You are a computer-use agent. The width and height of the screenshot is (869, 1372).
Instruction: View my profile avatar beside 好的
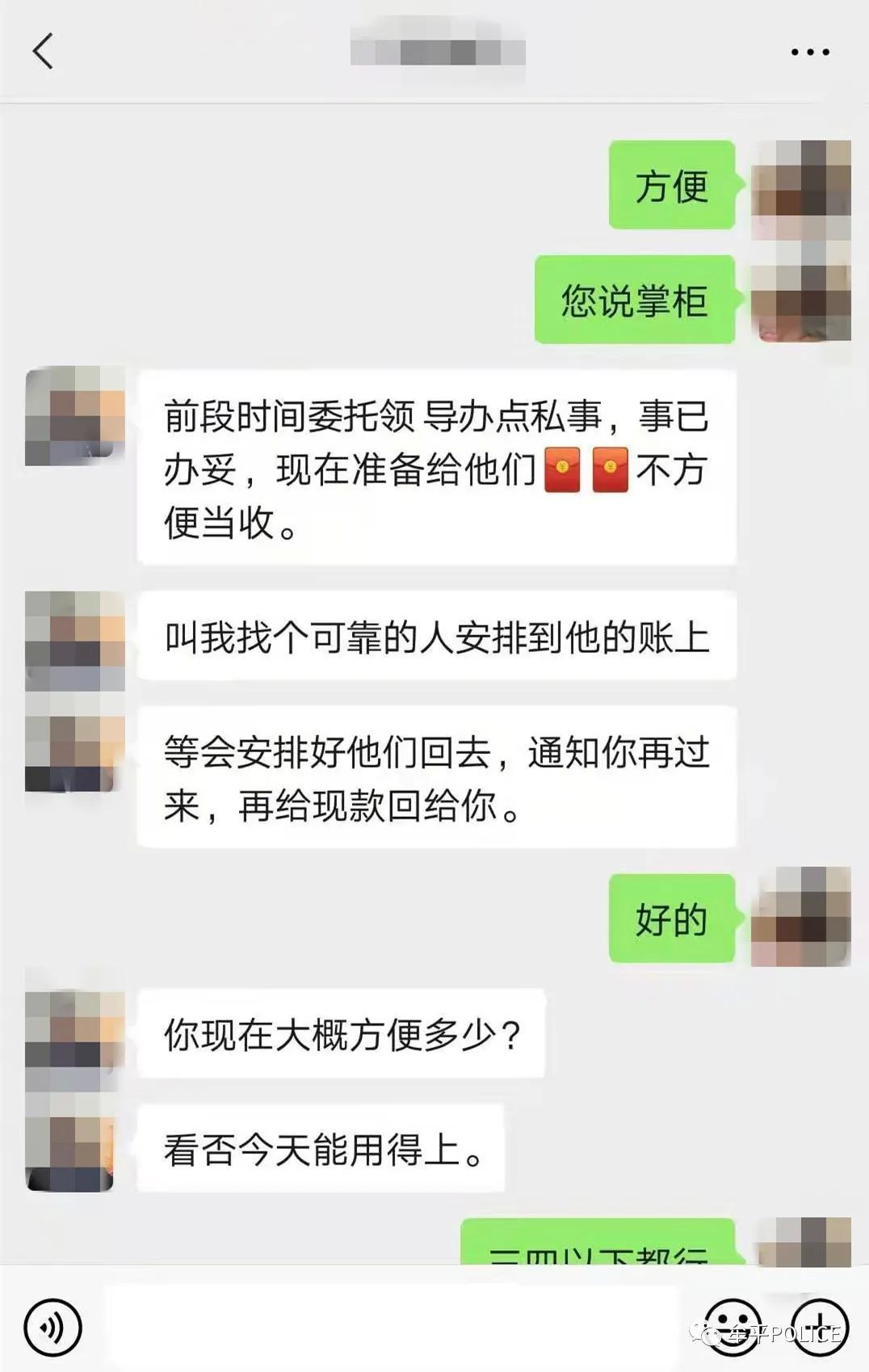coord(800,917)
